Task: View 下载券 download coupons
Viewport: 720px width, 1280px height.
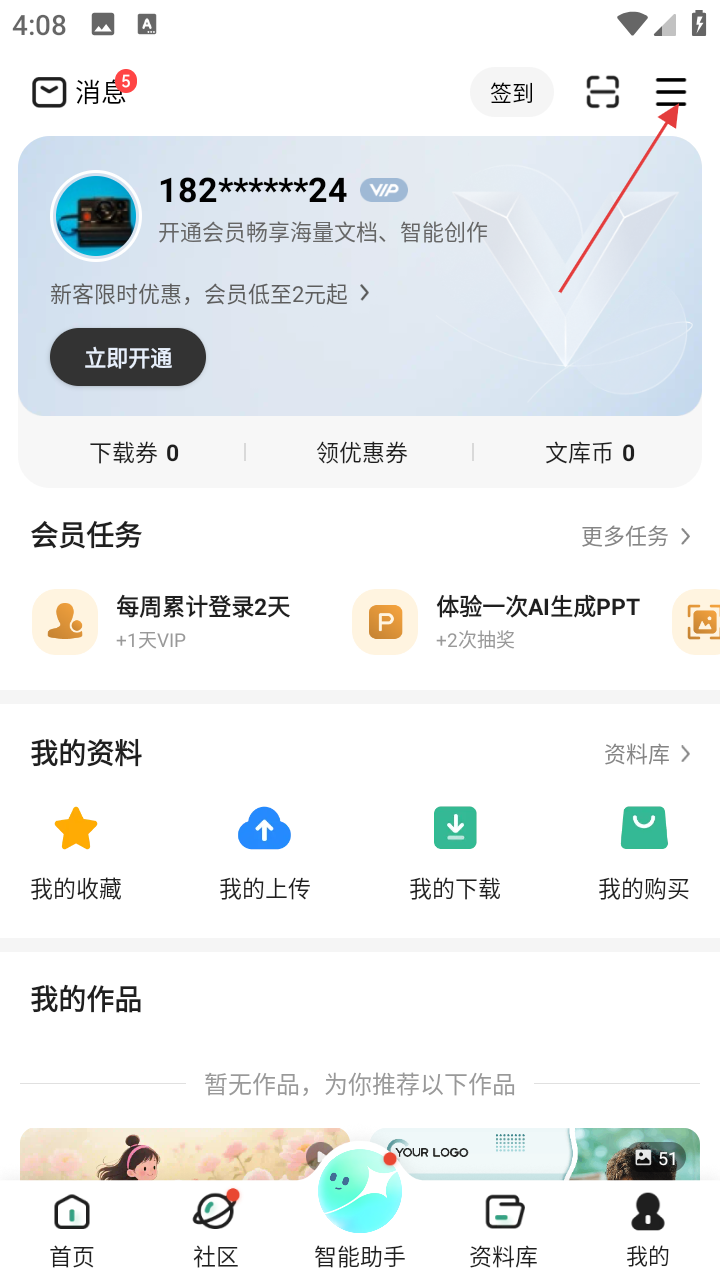Action: click(134, 453)
